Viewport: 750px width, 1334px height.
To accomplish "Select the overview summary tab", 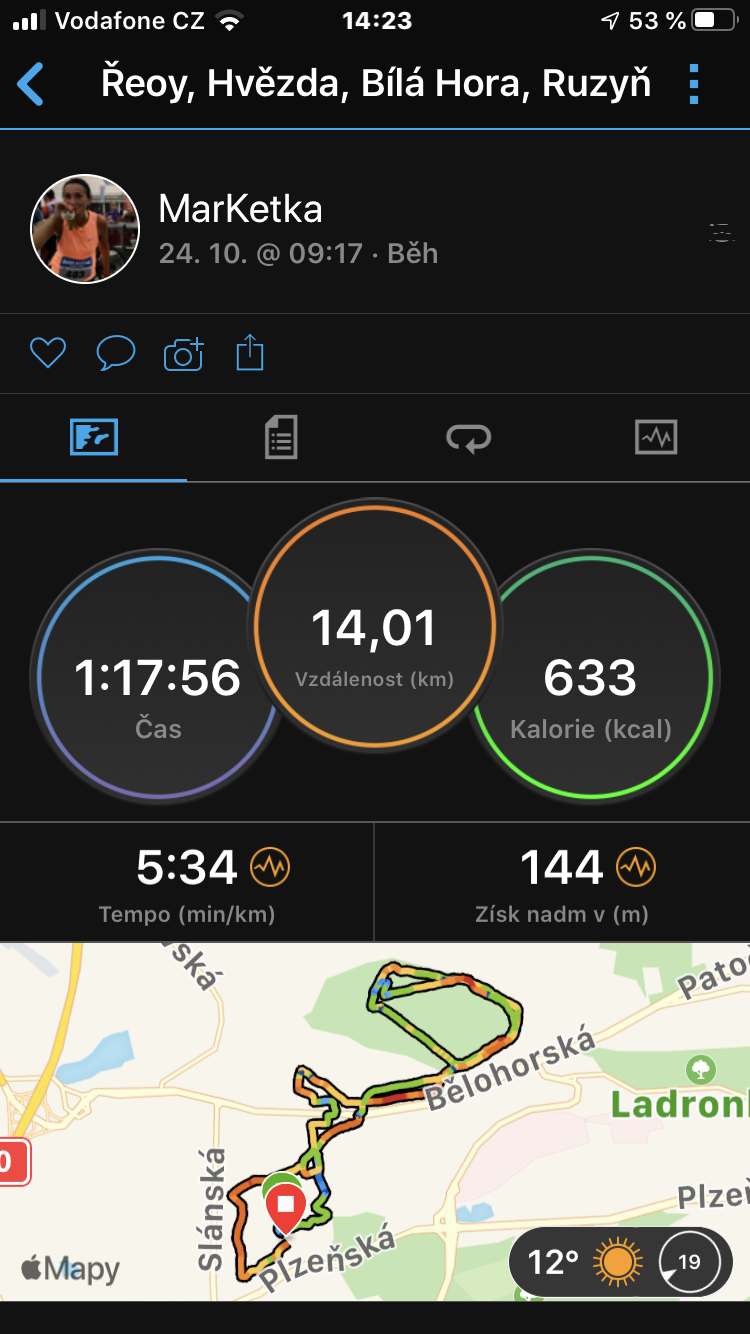I will pyautogui.click(x=94, y=438).
